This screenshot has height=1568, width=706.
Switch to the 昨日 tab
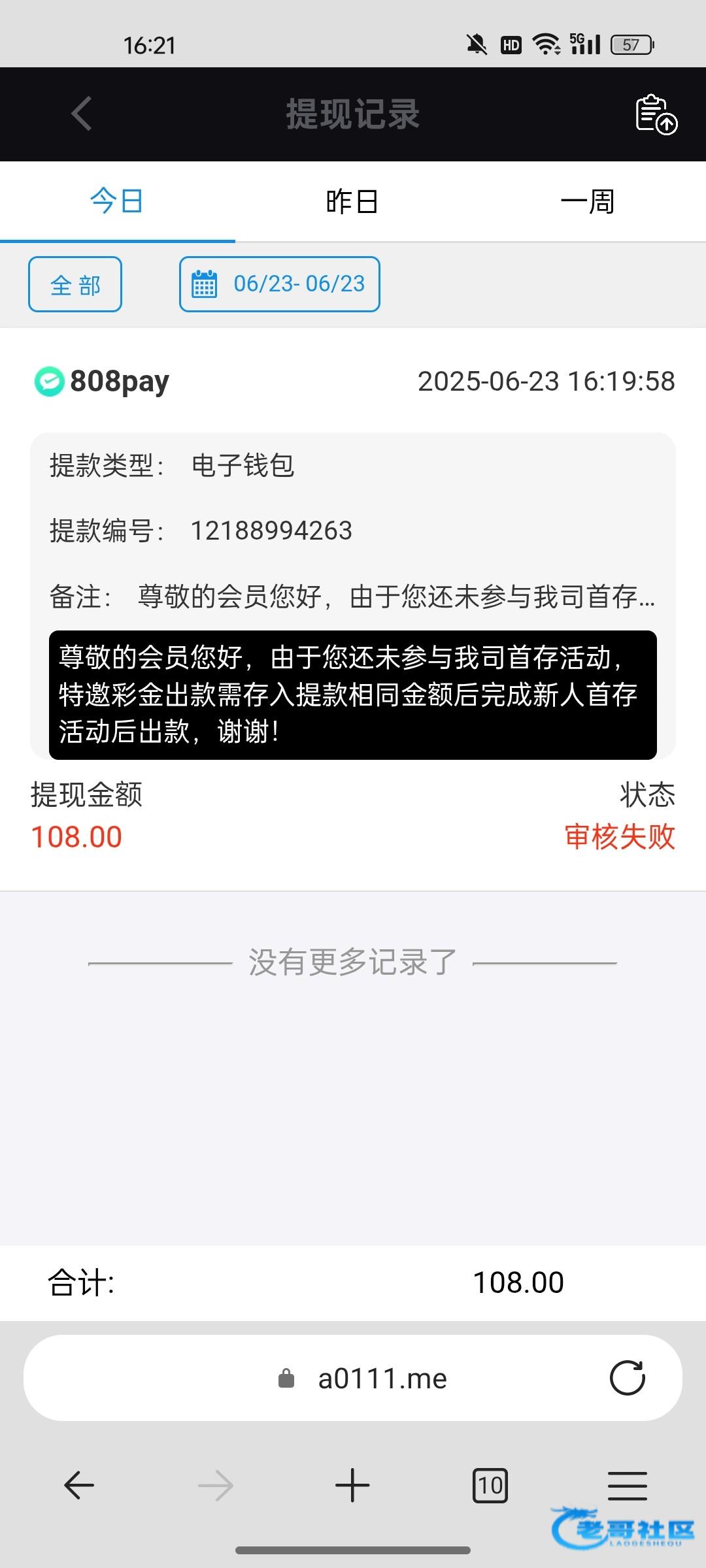[x=352, y=201]
